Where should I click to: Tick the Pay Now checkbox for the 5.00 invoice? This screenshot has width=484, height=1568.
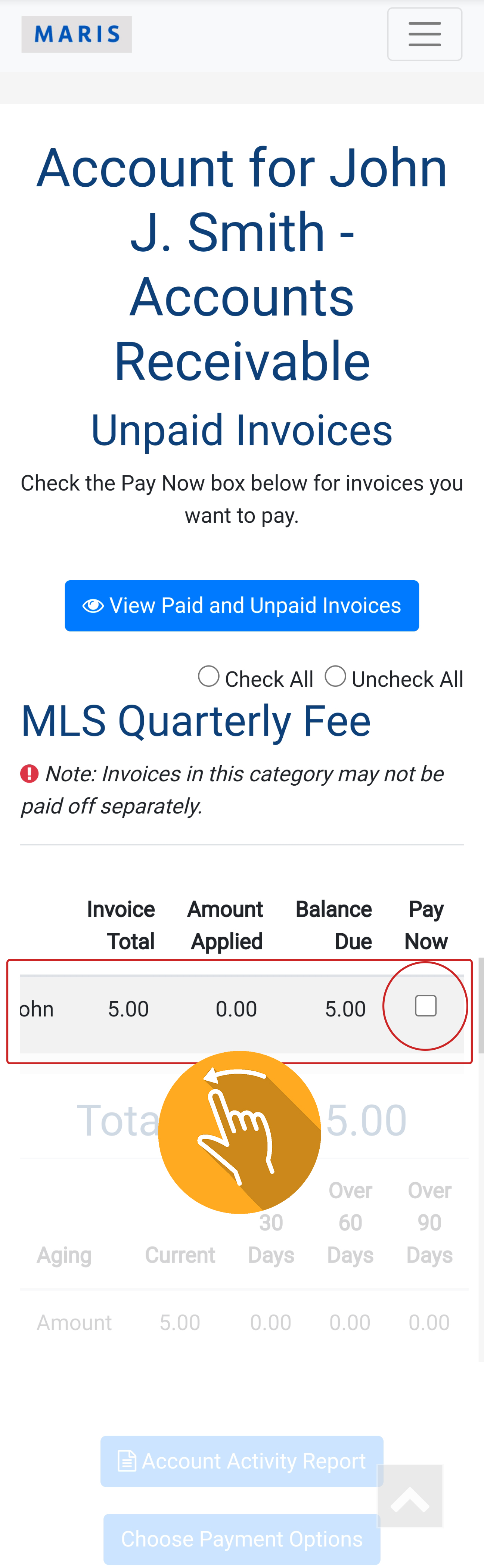point(426,1006)
